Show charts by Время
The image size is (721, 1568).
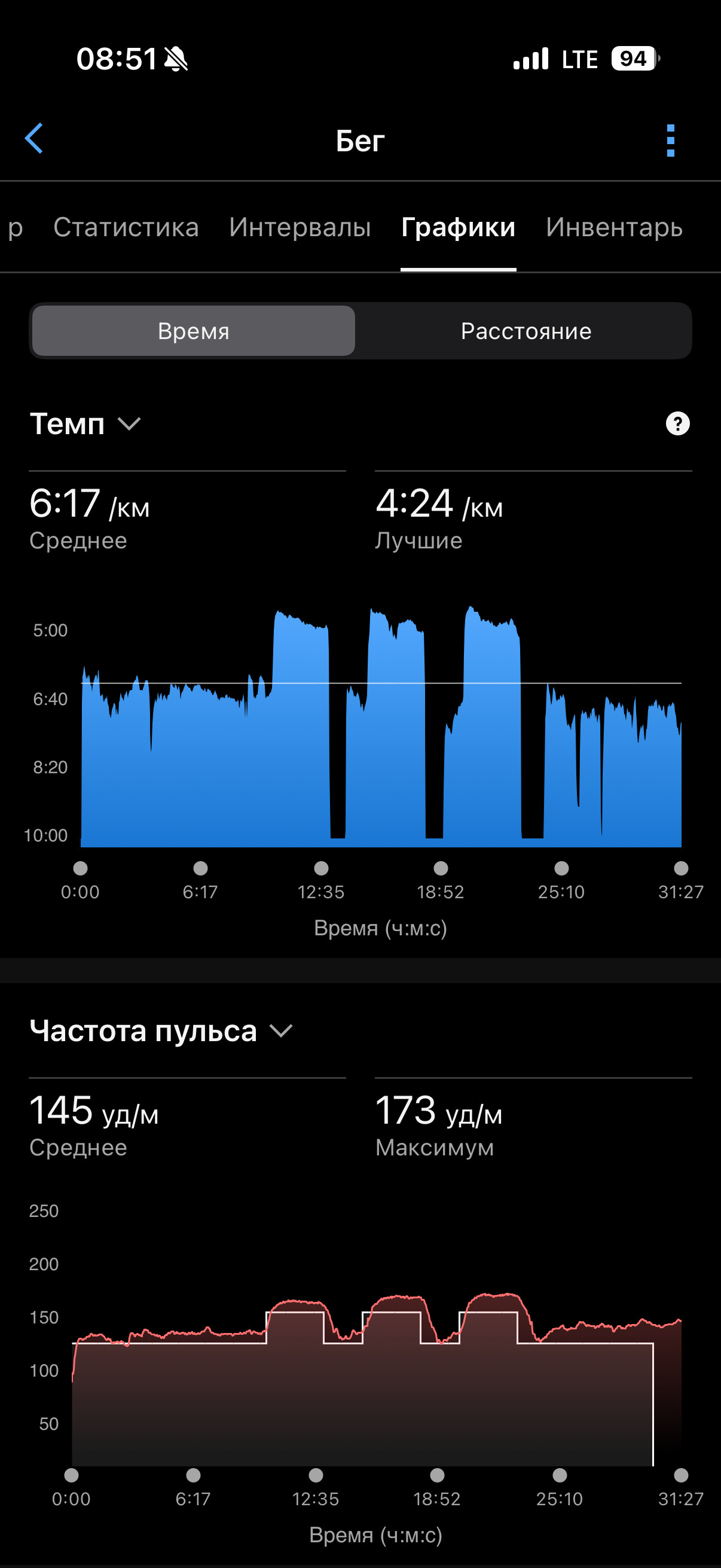194,331
